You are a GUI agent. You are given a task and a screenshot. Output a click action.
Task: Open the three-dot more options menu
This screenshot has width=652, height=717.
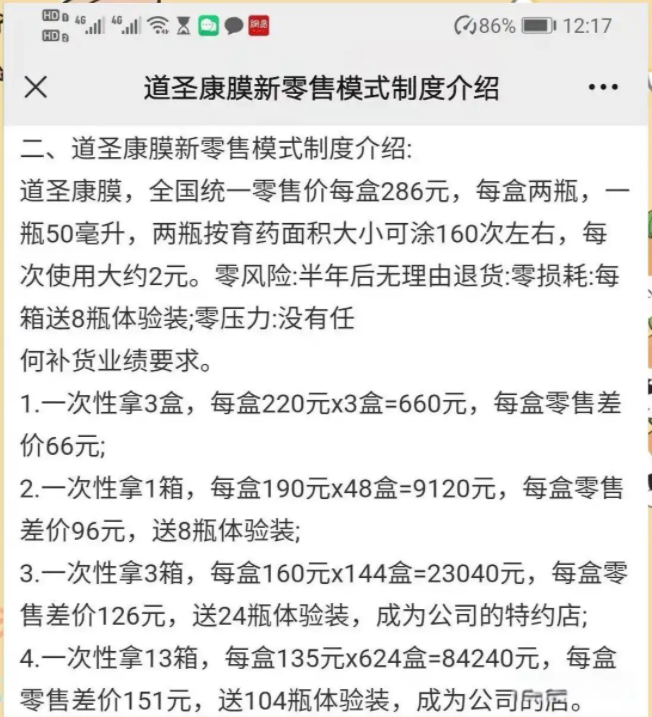(x=603, y=88)
